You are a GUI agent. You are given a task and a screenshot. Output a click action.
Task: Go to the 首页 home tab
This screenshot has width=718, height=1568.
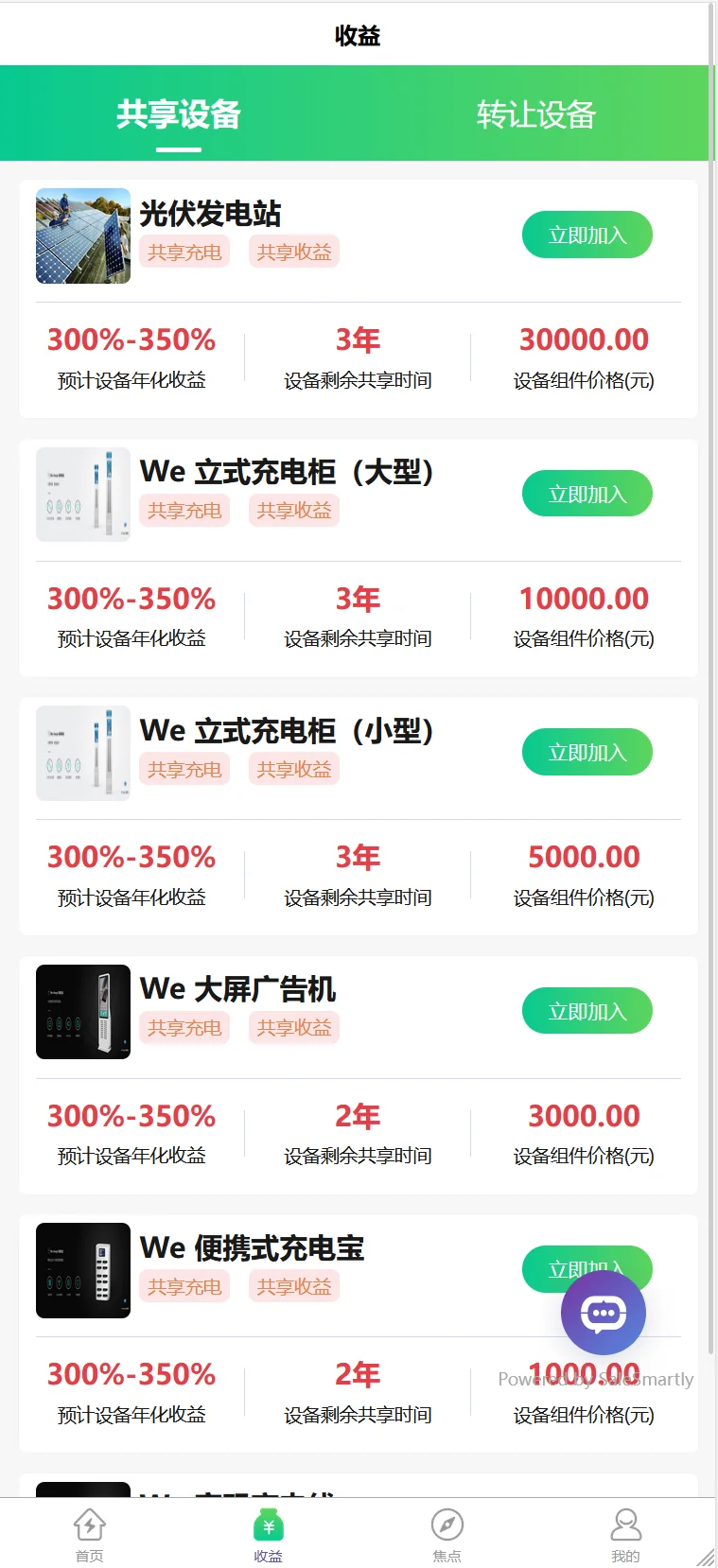[x=90, y=1535]
